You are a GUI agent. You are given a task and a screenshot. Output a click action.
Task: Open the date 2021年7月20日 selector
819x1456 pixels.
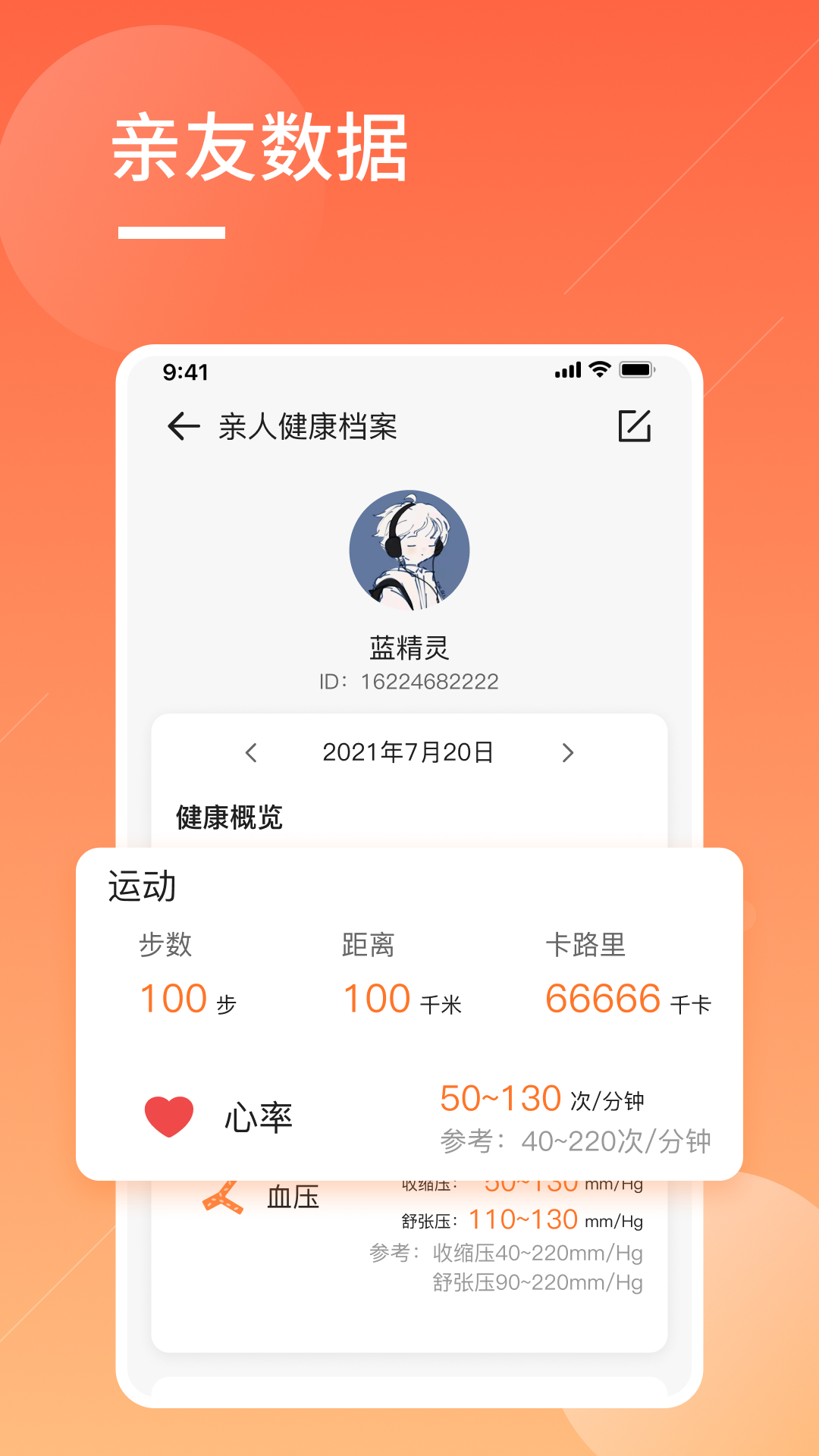coord(409,753)
